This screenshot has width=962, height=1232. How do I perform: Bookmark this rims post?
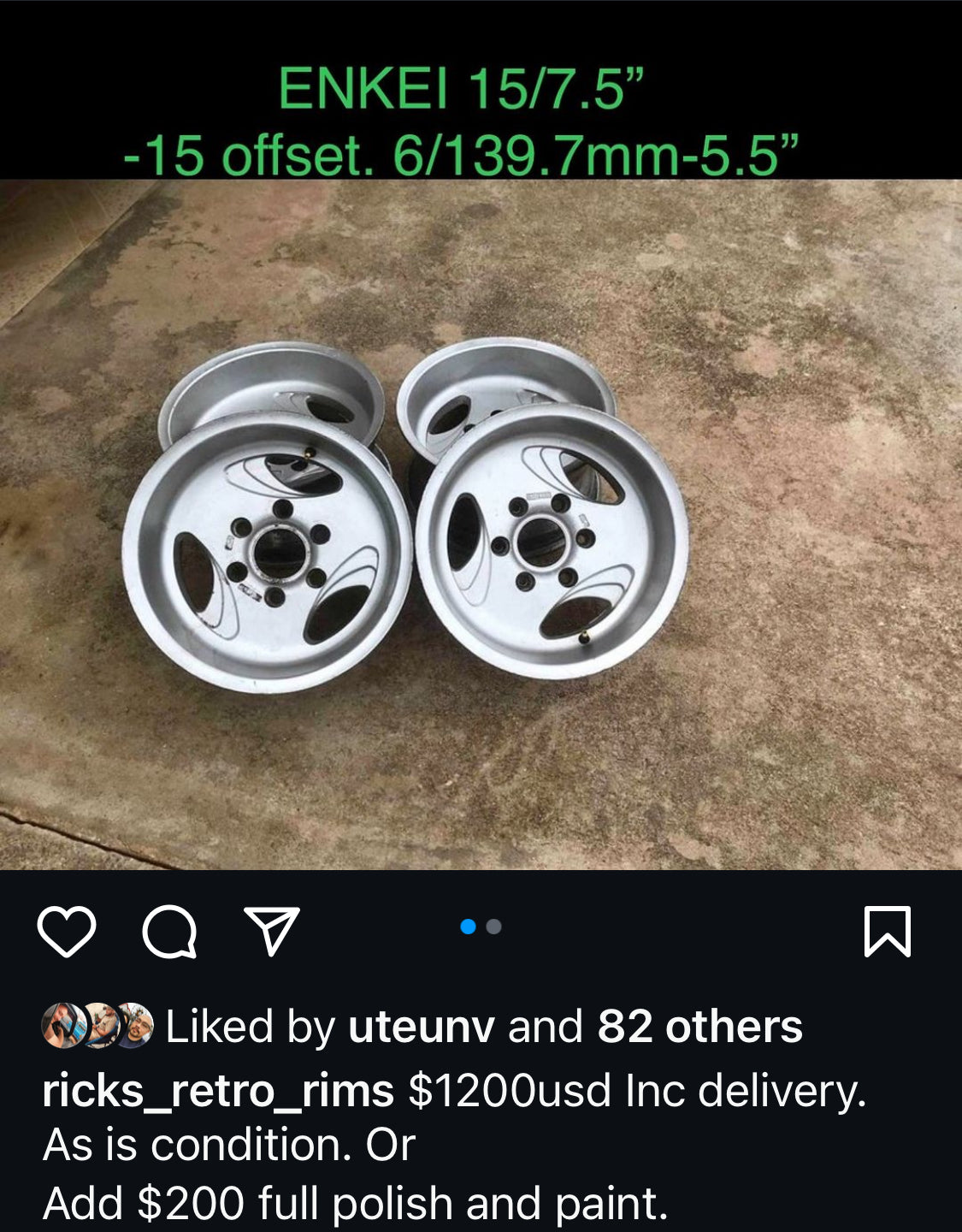point(888,931)
